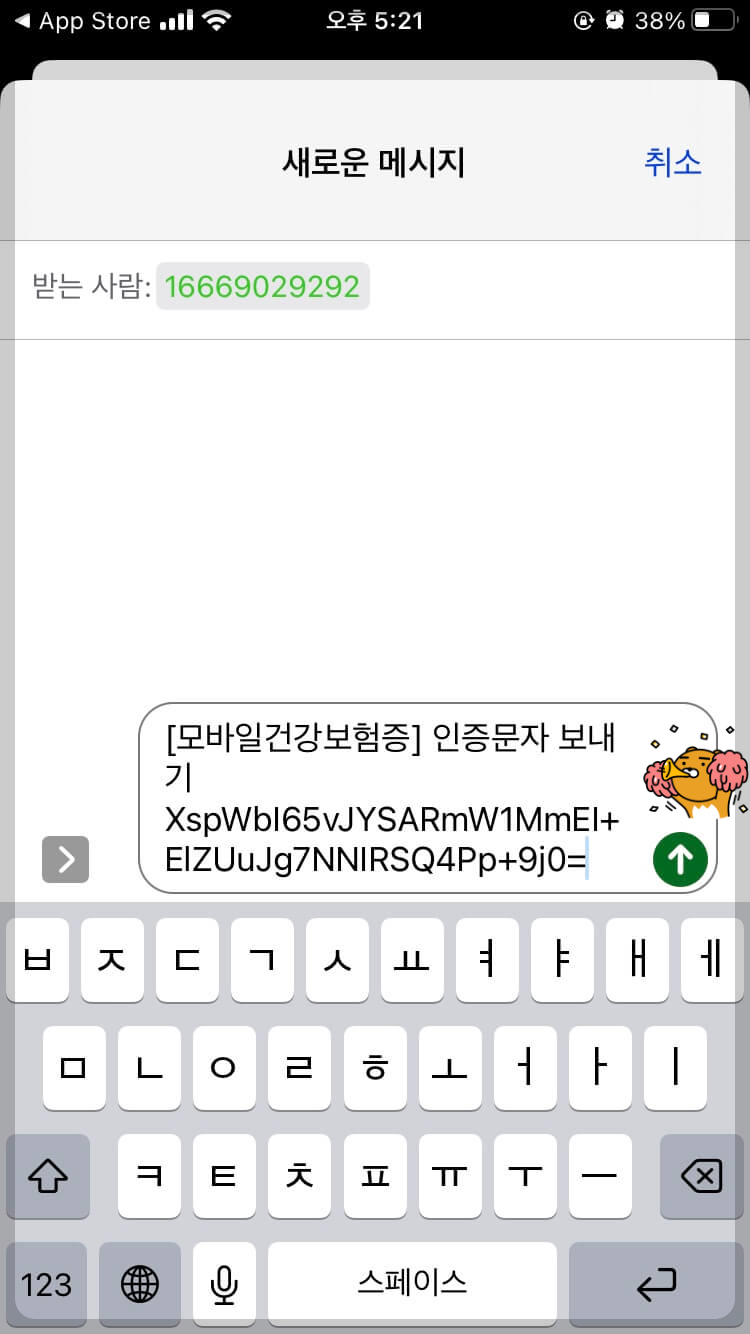Select the recipient number 16669029292

click(x=263, y=286)
